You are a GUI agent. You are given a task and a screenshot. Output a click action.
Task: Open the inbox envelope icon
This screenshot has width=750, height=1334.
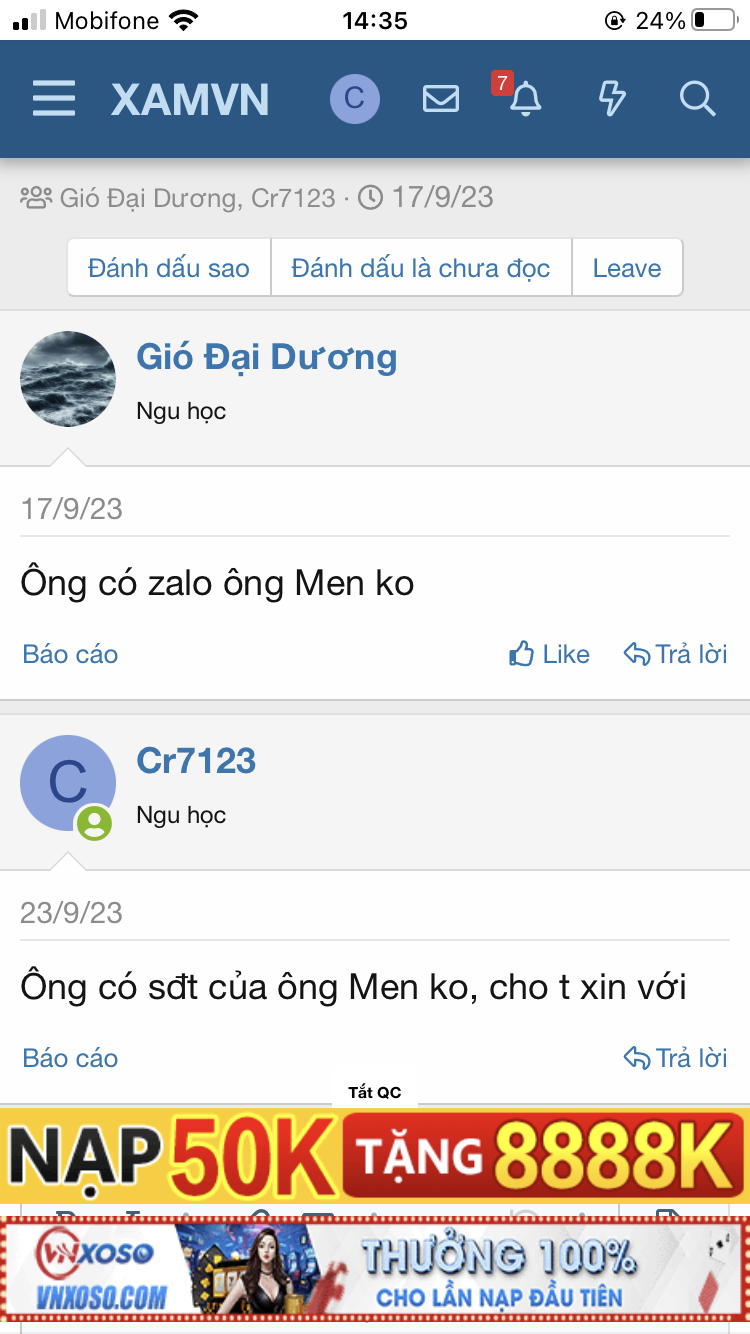tap(440, 98)
